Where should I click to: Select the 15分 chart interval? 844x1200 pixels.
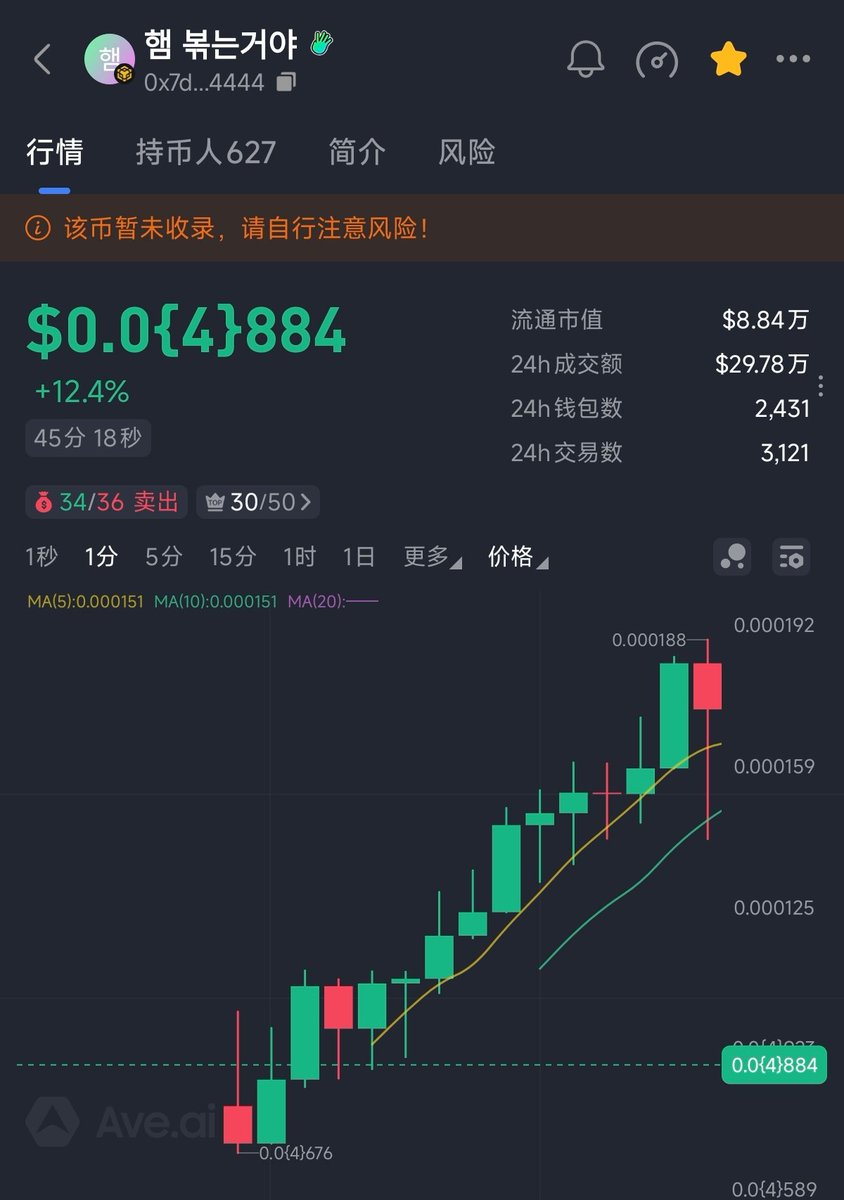tap(232, 557)
